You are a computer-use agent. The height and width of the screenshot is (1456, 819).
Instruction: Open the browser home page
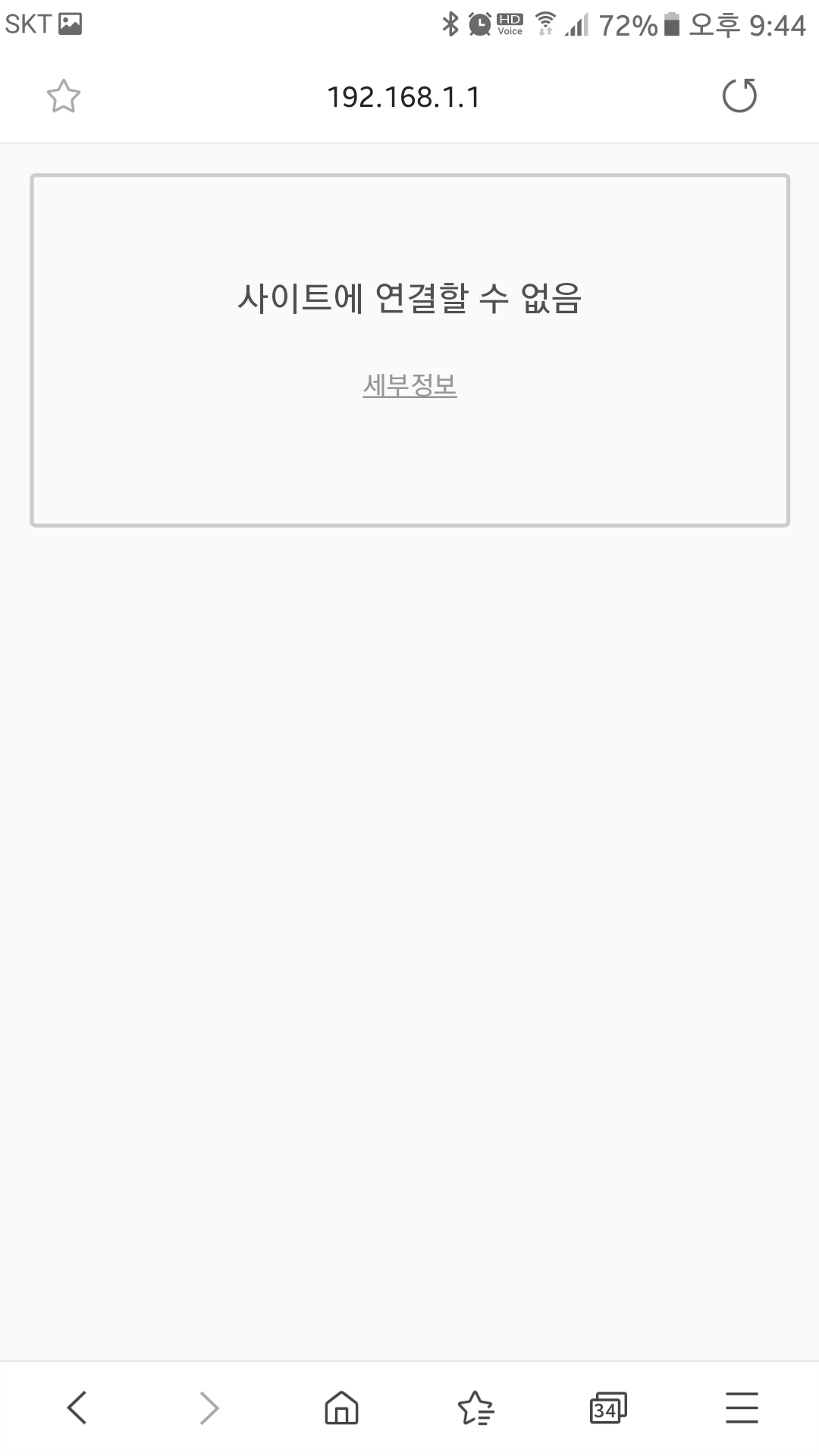(341, 1408)
